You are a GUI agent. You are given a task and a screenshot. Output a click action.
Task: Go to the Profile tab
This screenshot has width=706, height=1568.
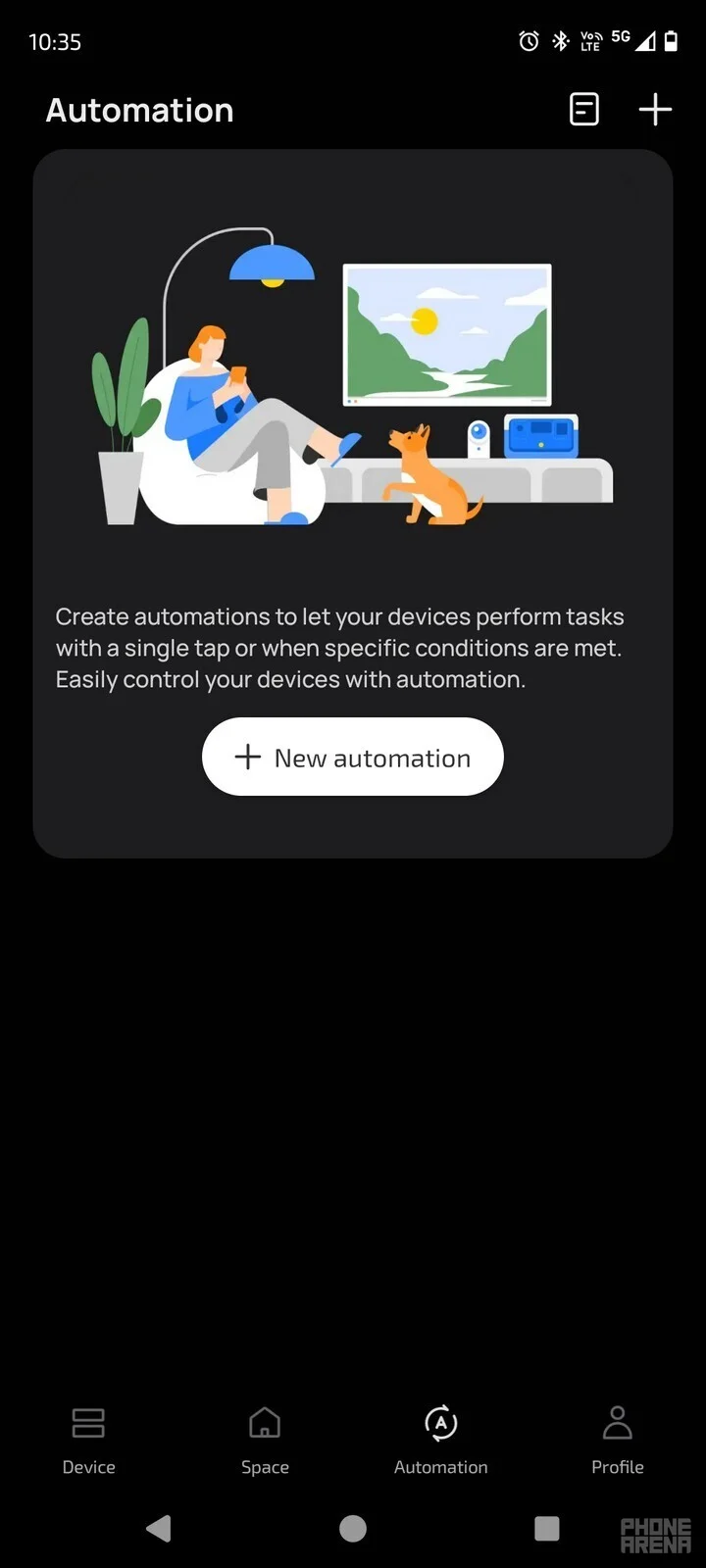tap(618, 1439)
